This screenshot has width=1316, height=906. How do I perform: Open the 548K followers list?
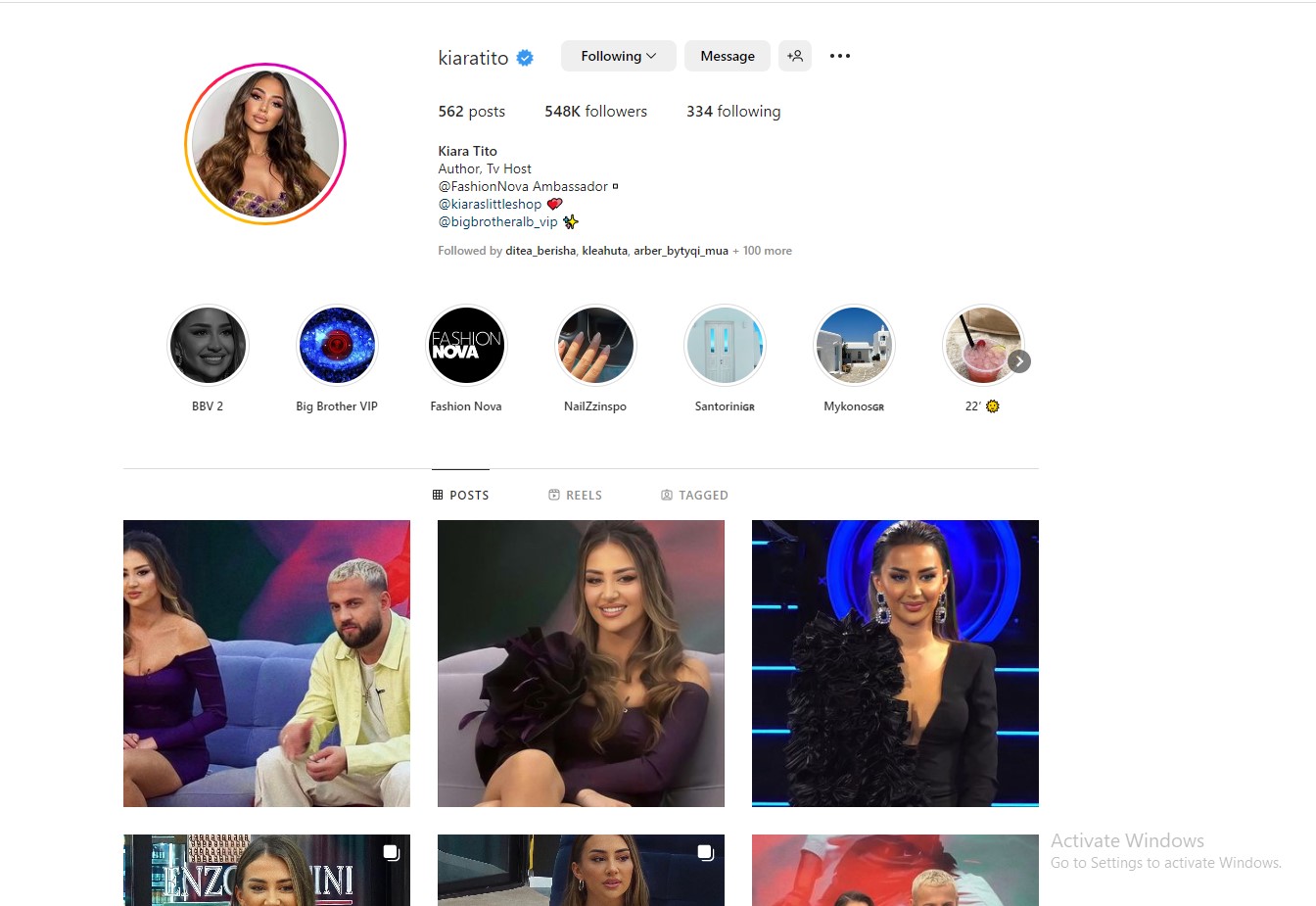click(x=595, y=112)
